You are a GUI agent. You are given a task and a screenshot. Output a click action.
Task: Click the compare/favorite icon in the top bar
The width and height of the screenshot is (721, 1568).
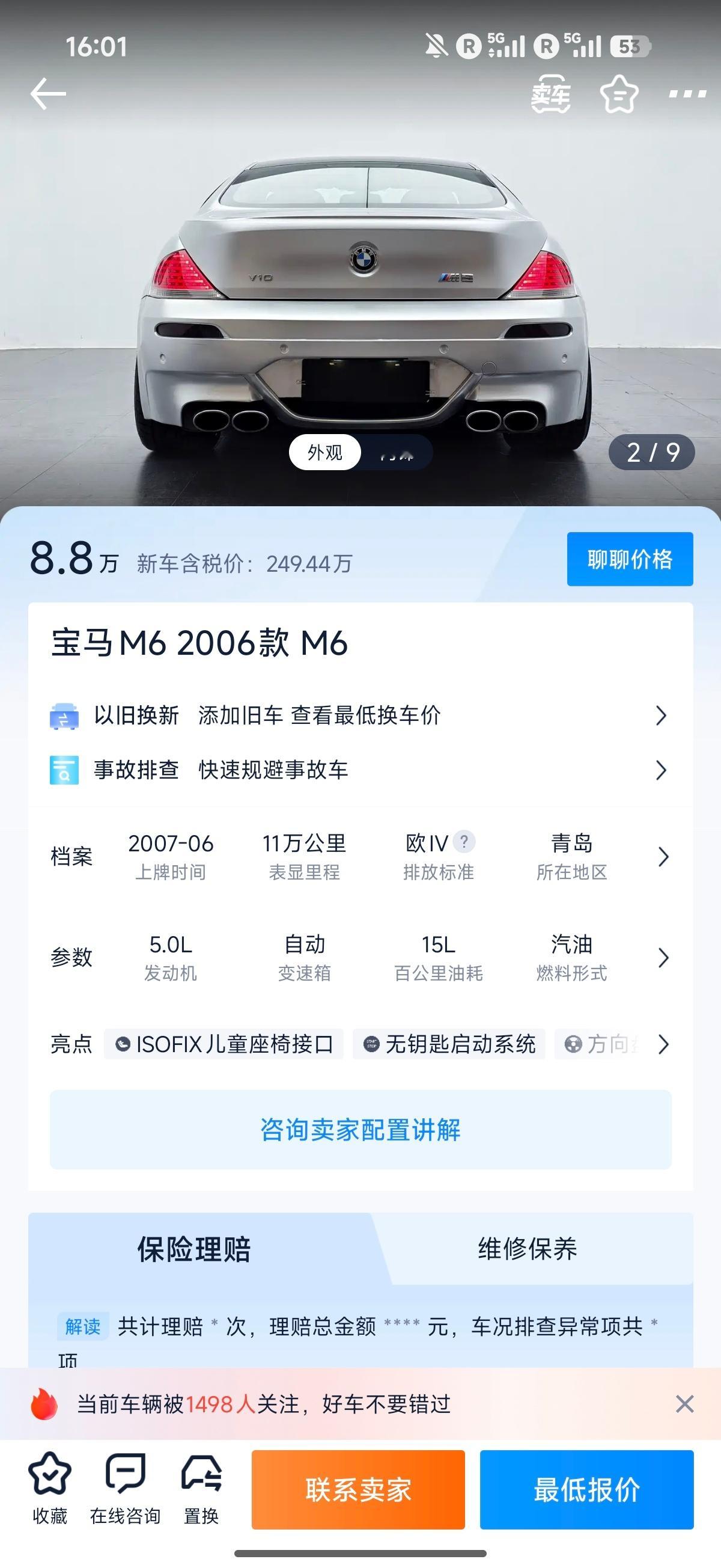(x=619, y=94)
